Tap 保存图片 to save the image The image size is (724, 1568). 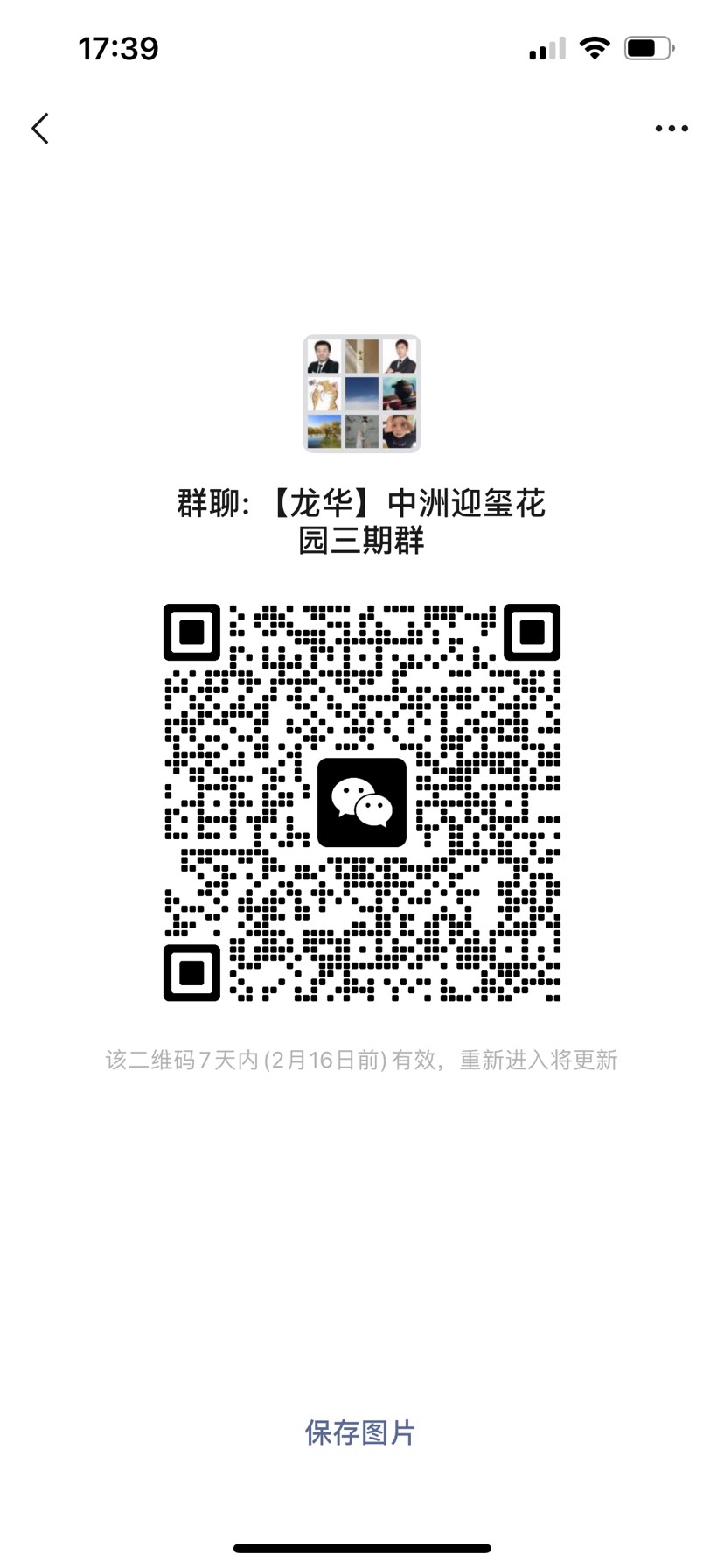[x=360, y=1432]
